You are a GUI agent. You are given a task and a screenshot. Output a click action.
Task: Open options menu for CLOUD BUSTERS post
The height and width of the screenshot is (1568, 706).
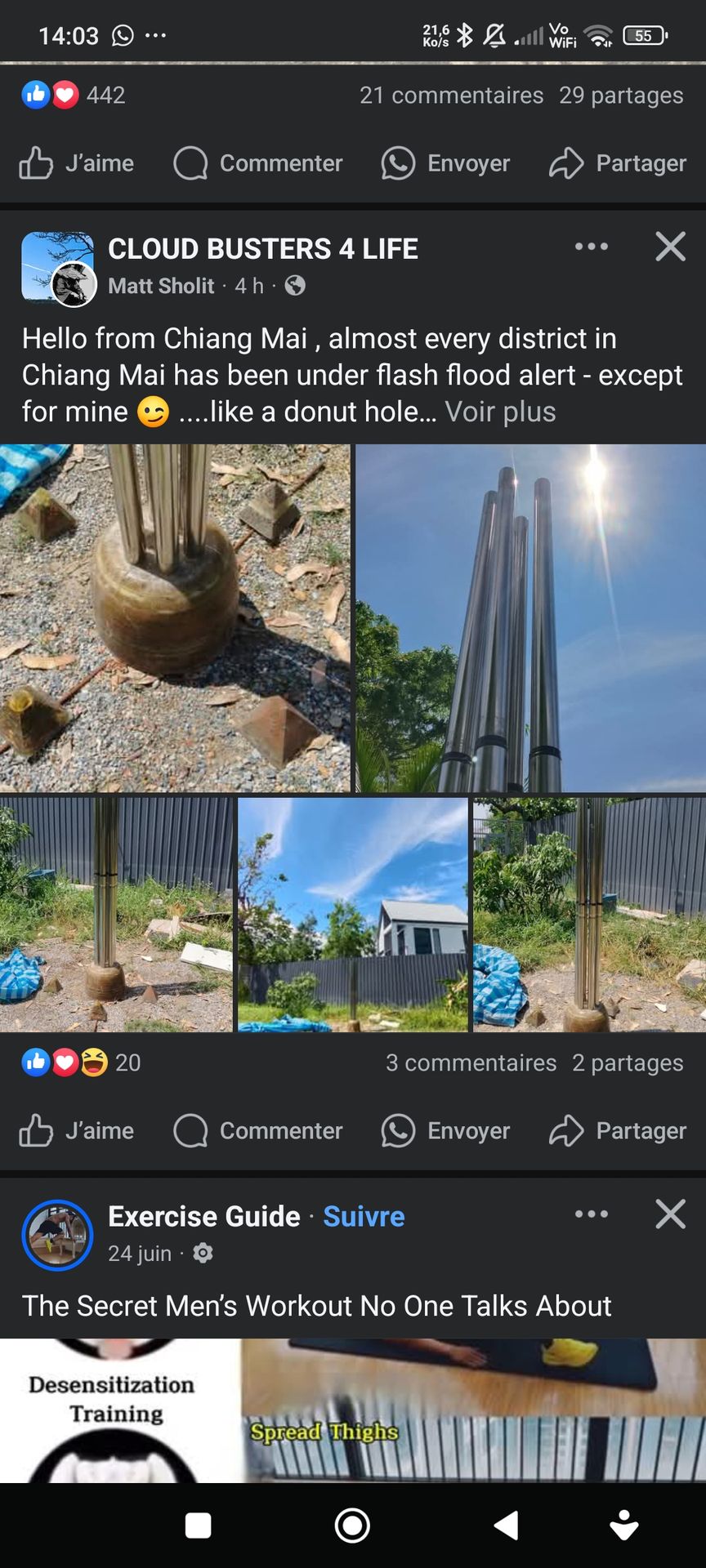coord(591,247)
